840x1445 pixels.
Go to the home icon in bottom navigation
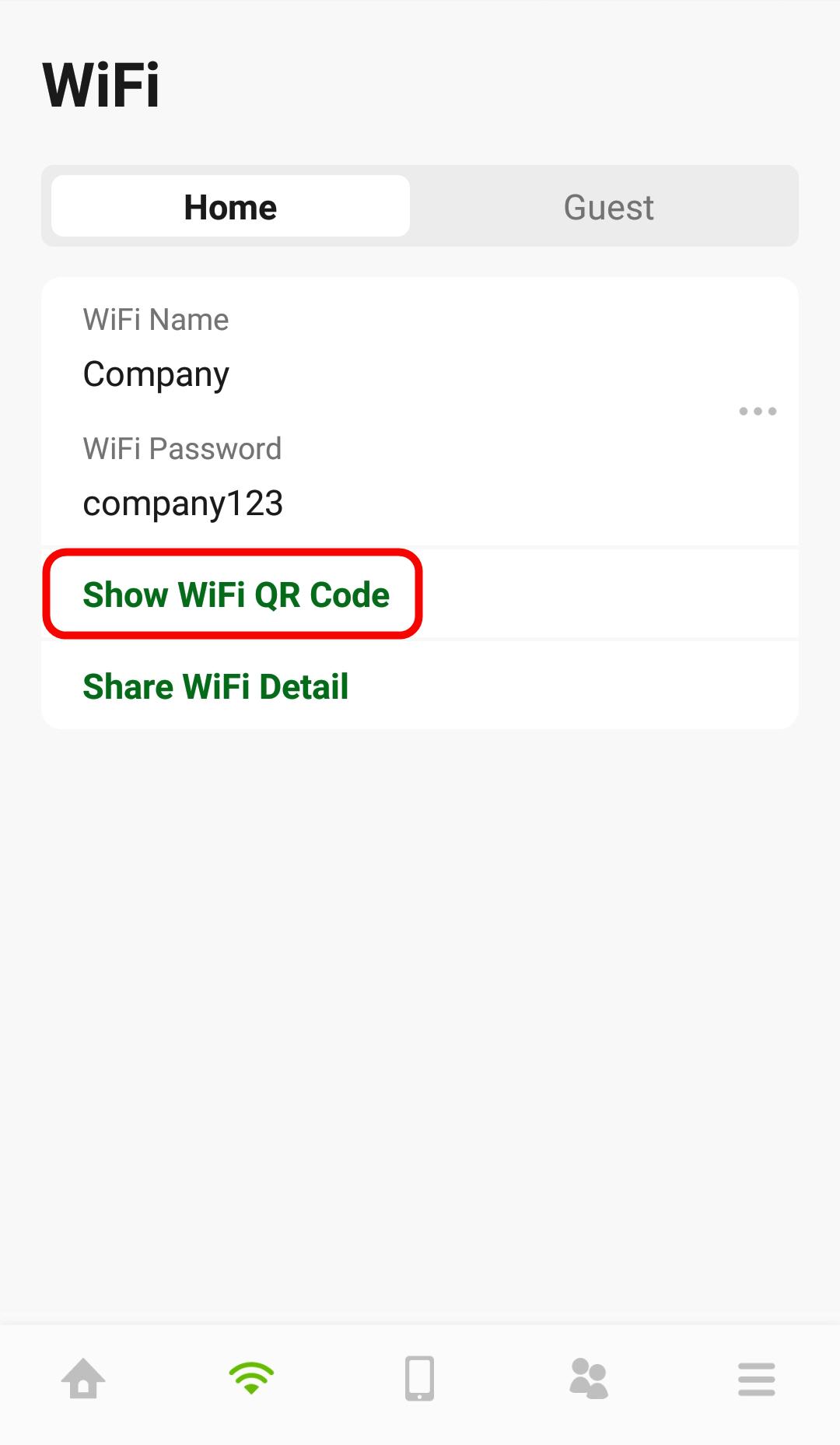click(83, 1379)
